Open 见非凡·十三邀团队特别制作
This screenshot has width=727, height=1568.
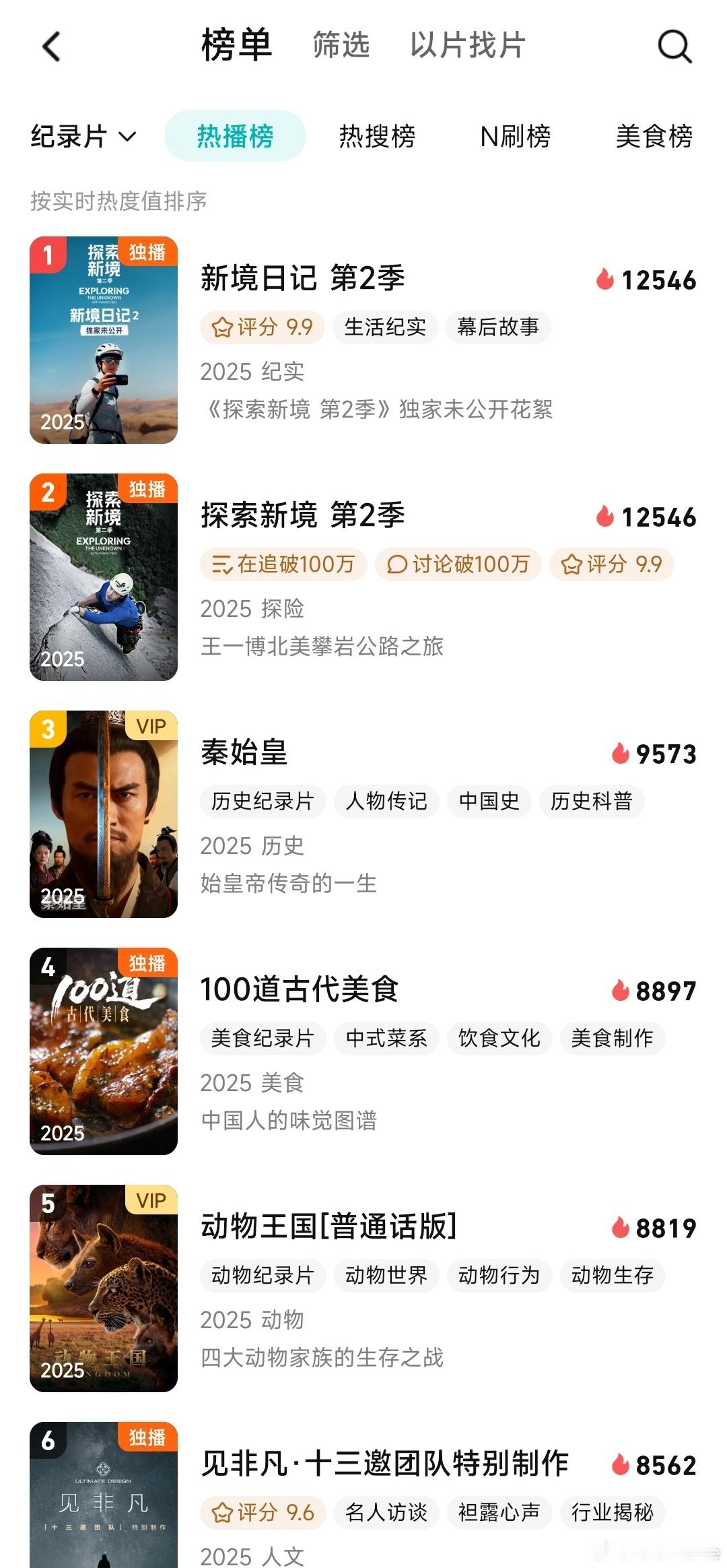(x=385, y=1464)
